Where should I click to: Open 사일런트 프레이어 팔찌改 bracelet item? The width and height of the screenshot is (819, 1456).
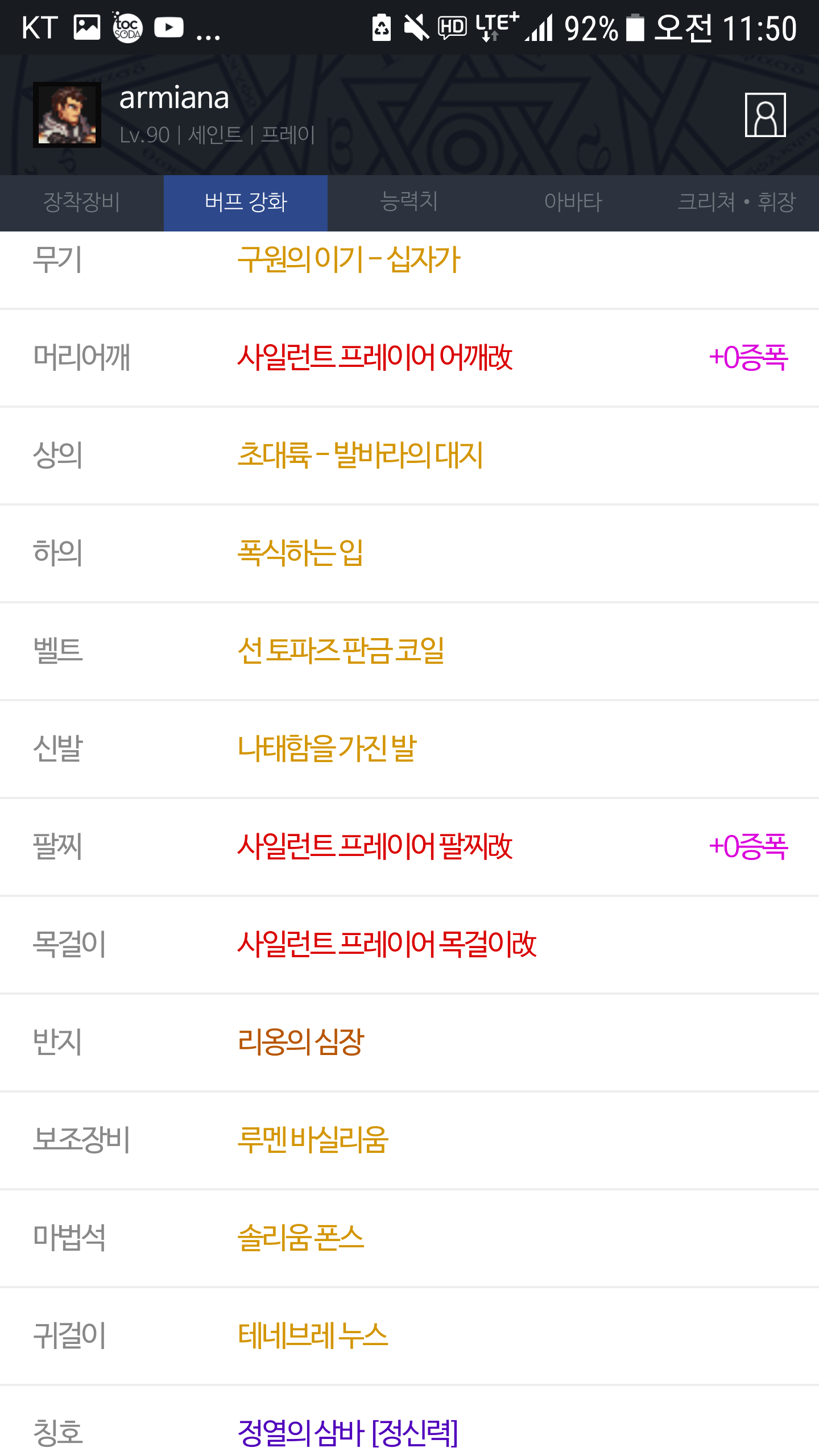375,847
